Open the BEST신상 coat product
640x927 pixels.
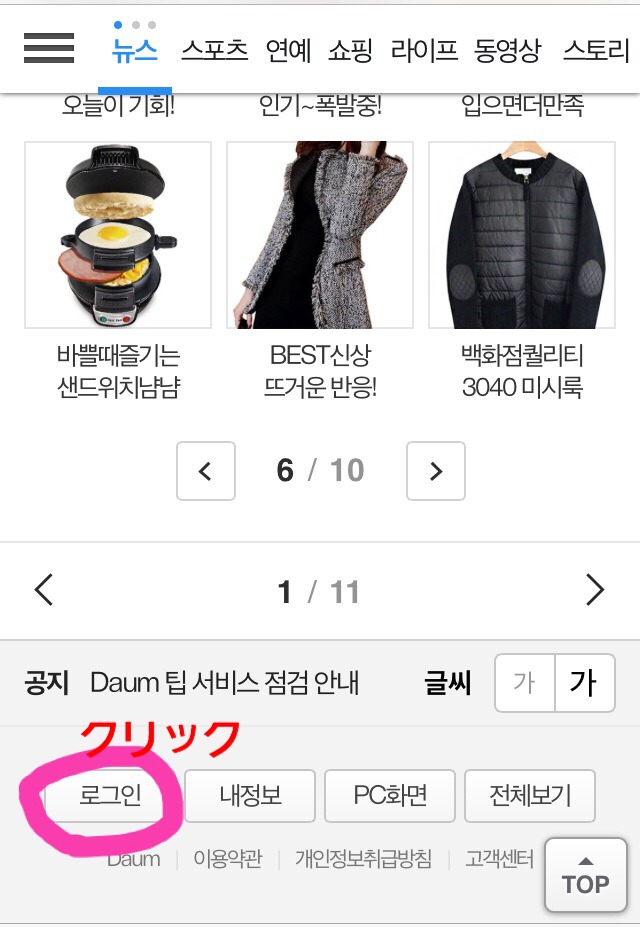point(320,235)
